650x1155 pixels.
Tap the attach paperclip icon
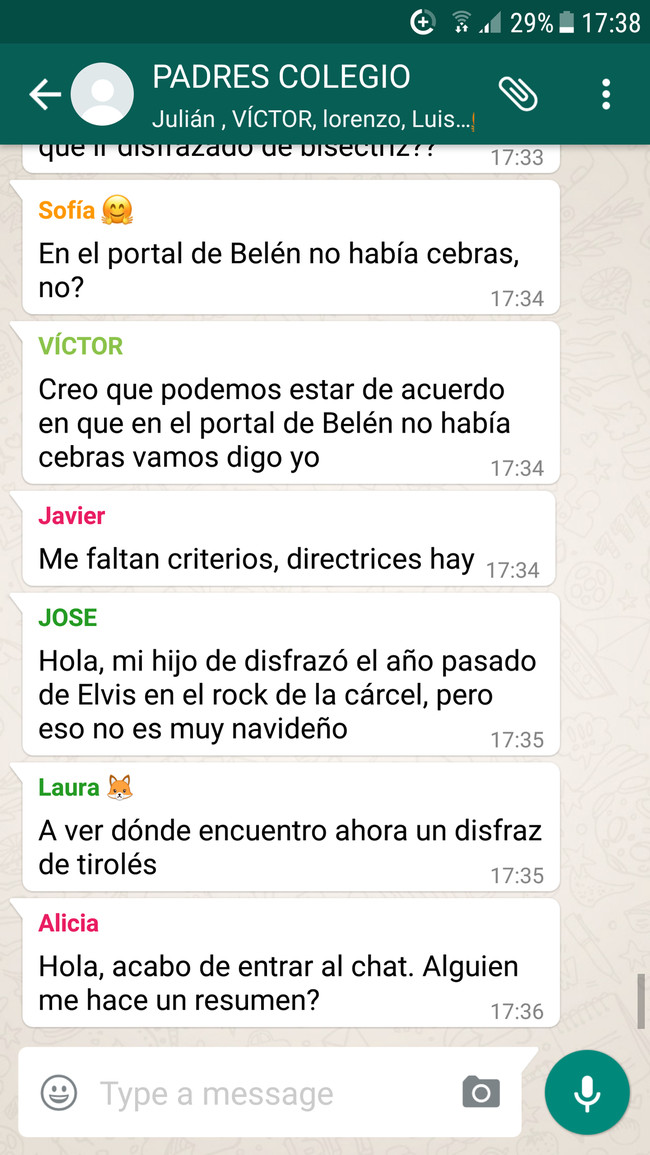518,94
